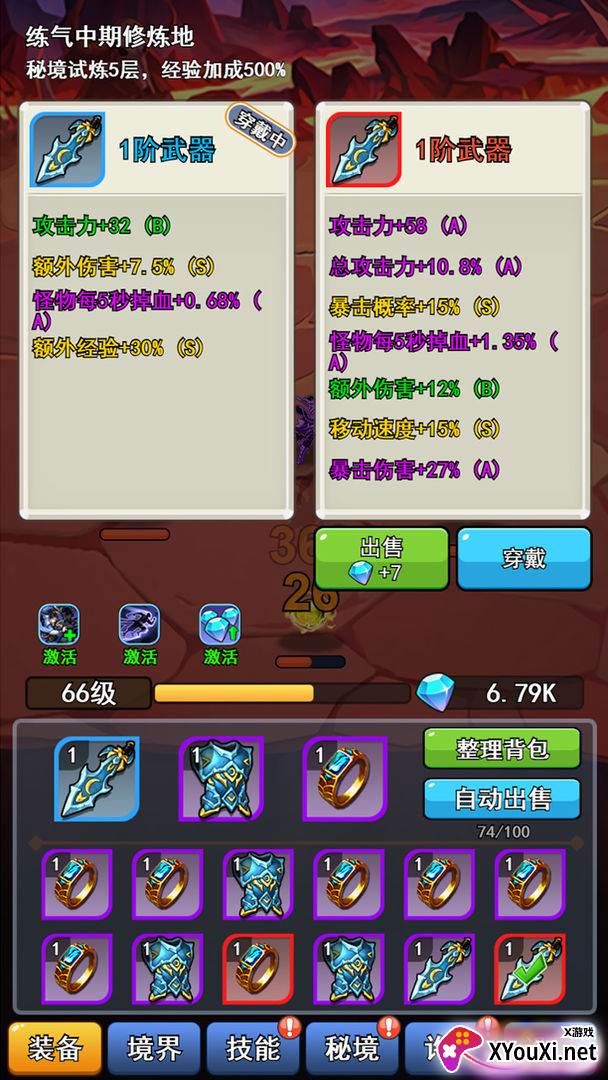Activate the speed dash buff icon
608x1080 pixels.
point(139,626)
